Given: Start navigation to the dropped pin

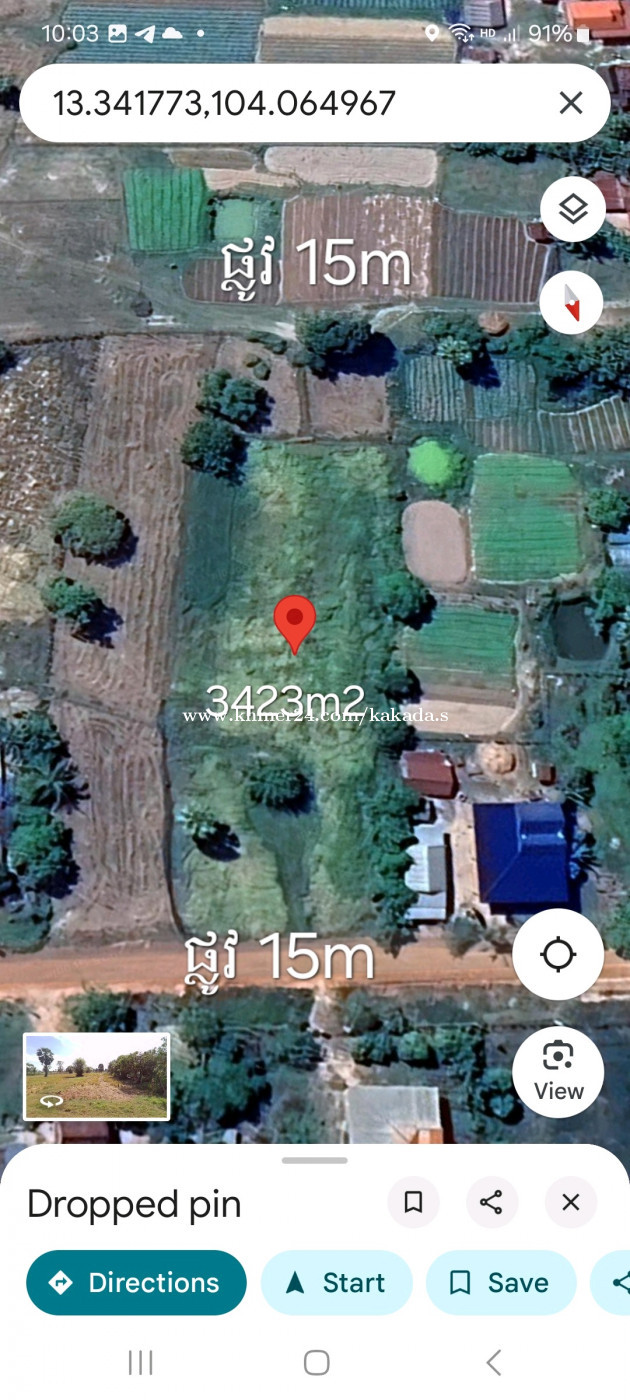Looking at the screenshot, I should [x=337, y=1283].
